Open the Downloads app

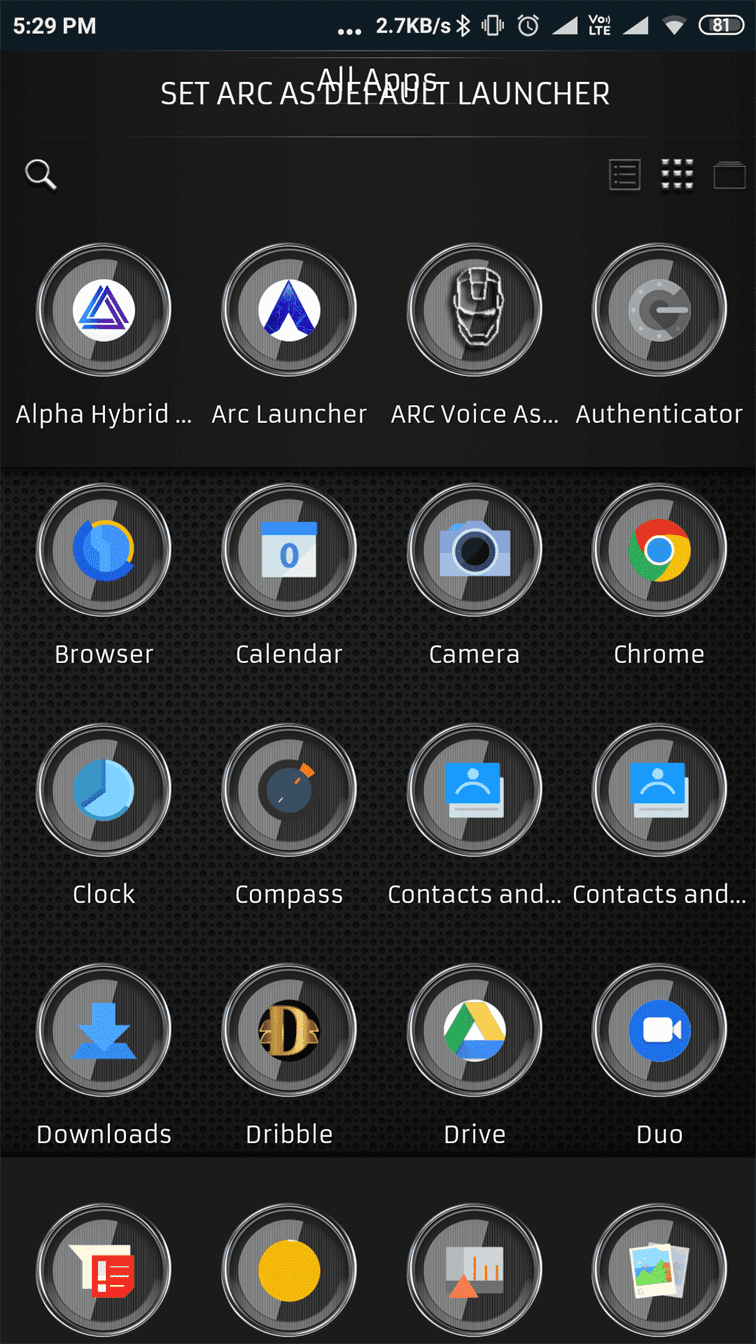point(104,1030)
